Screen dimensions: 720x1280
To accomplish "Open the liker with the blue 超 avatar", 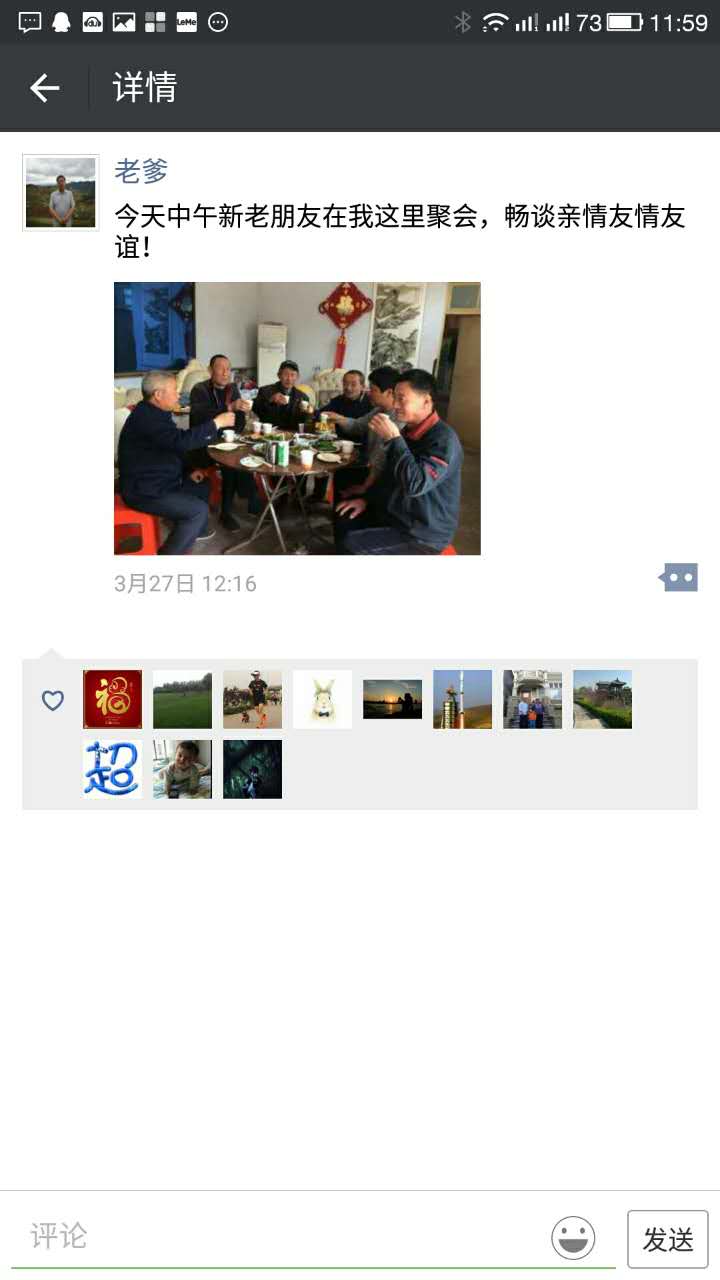I will click(112, 769).
